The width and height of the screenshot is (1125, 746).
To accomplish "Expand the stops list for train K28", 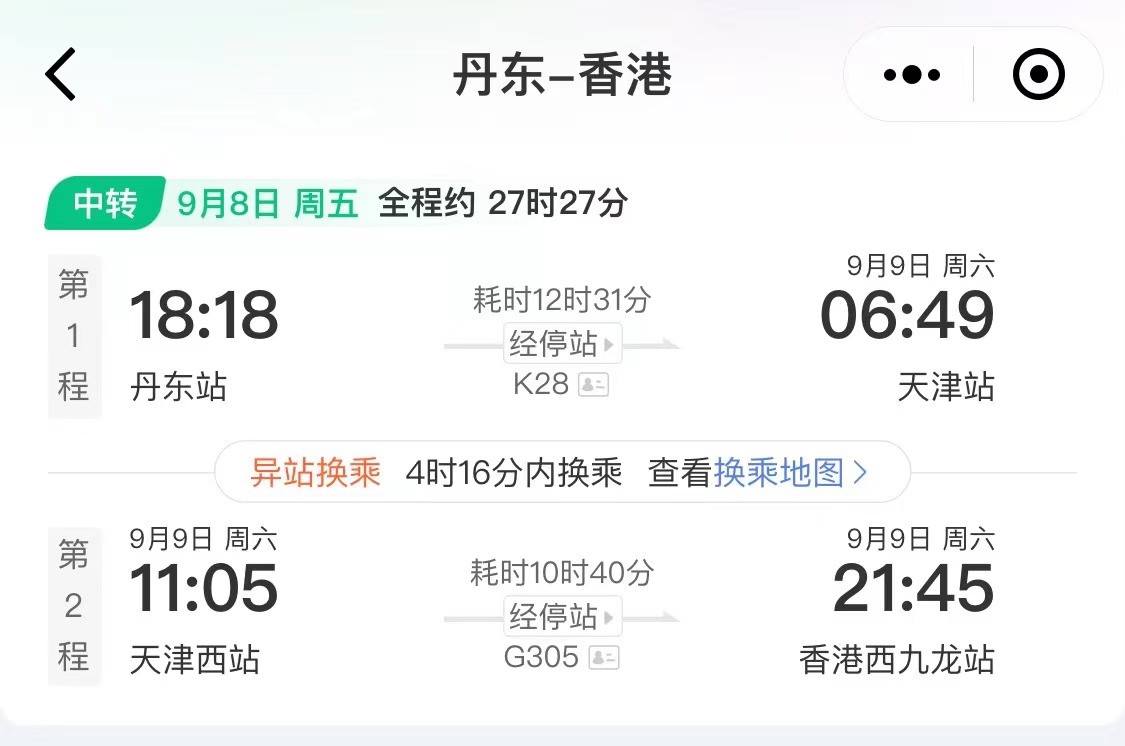I will click(x=563, y=344).
